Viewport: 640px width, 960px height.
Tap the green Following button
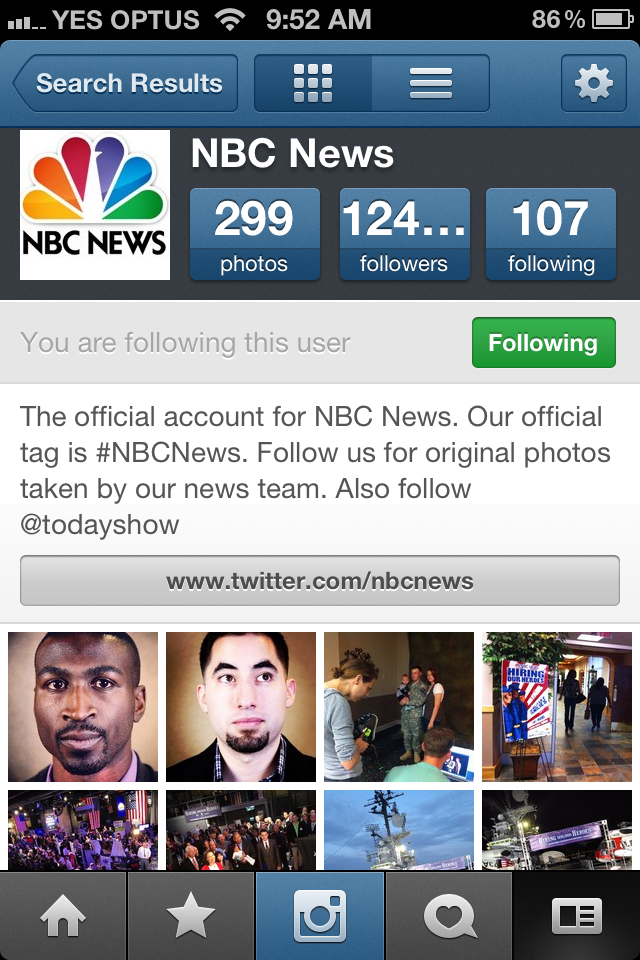[543, 343]
